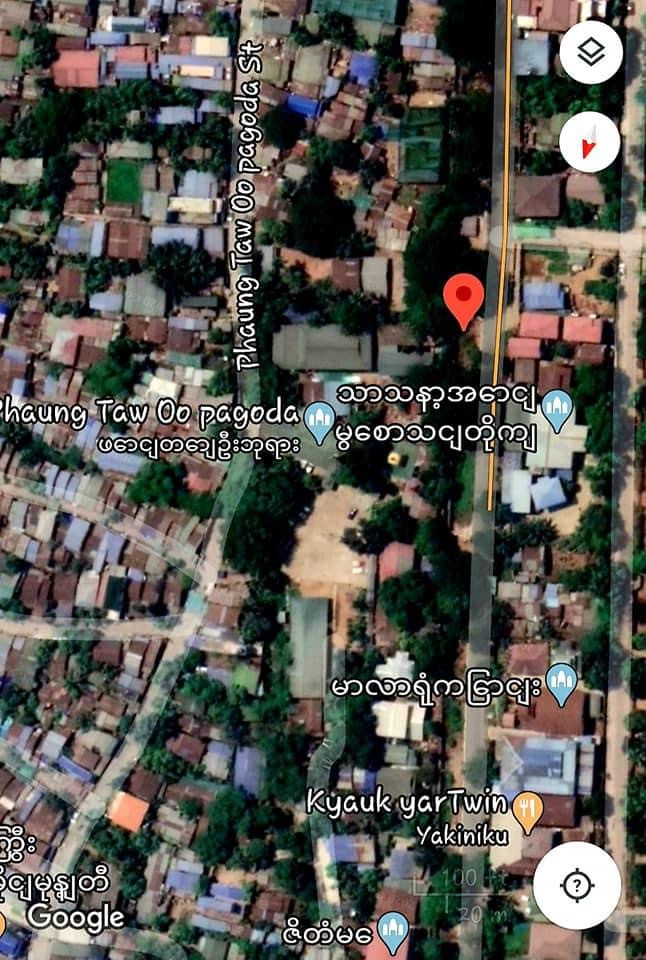The image size is (646, 960).
Task: Open the map layers selector
Action: [x=591, y=53]
